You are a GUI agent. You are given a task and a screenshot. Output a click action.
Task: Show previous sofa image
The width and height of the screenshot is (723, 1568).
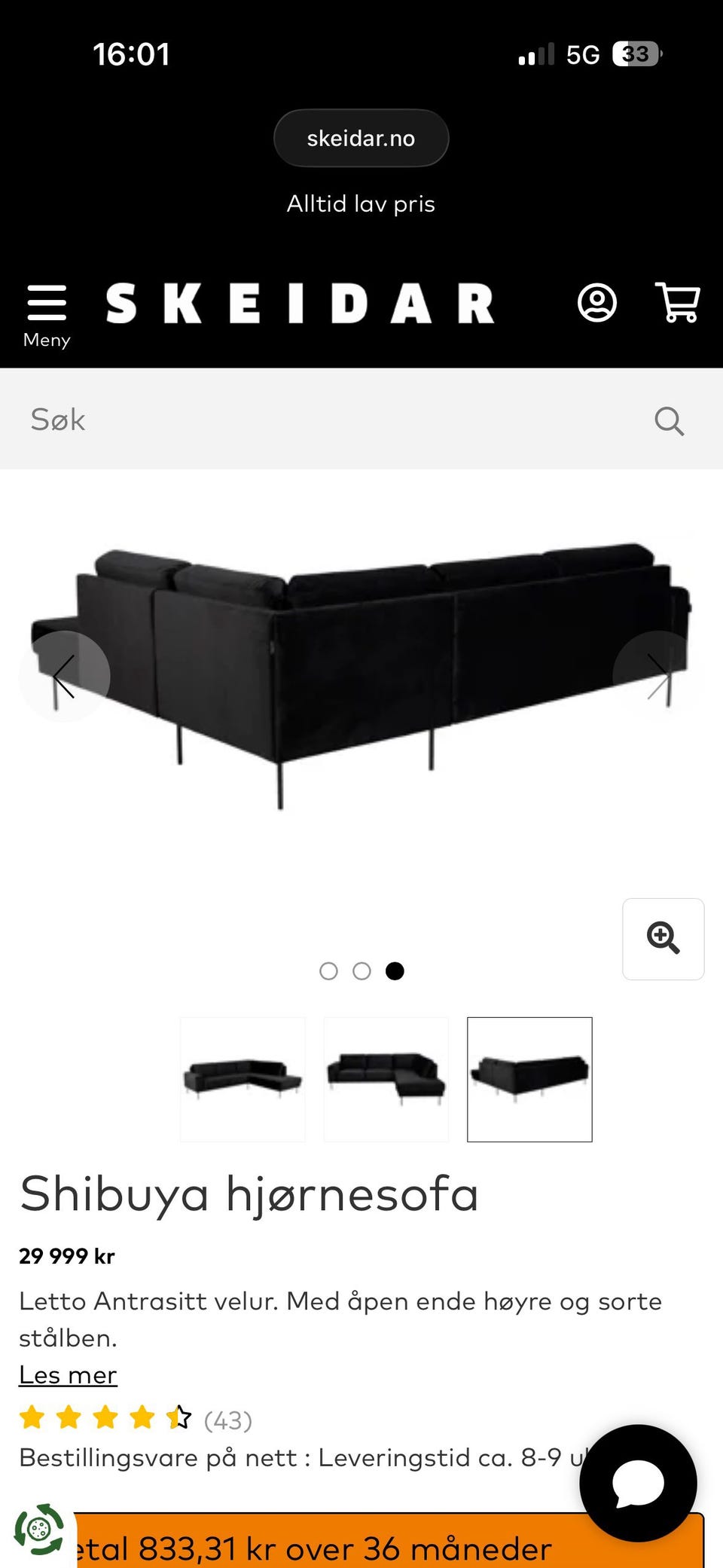point(65,676)
